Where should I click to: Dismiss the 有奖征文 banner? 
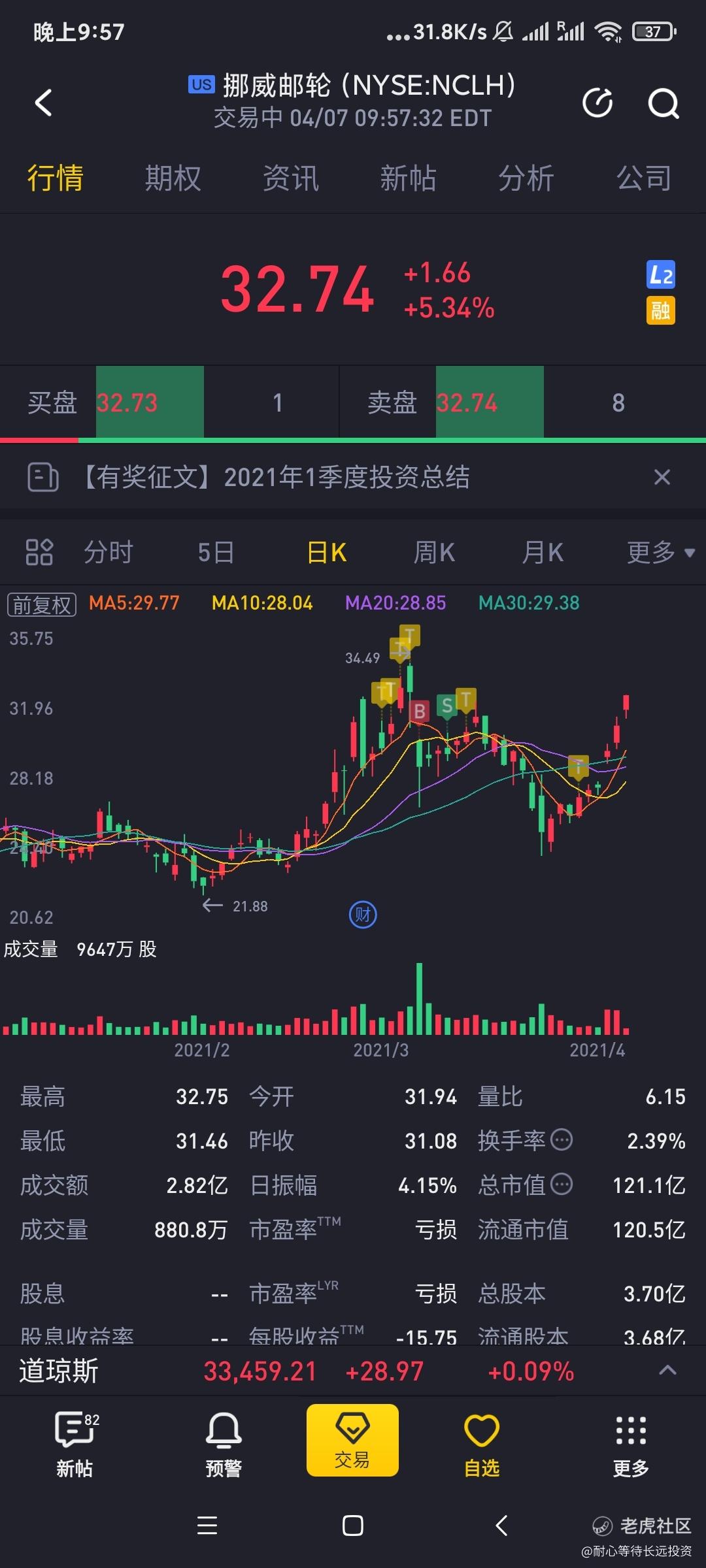coord(662,477)
